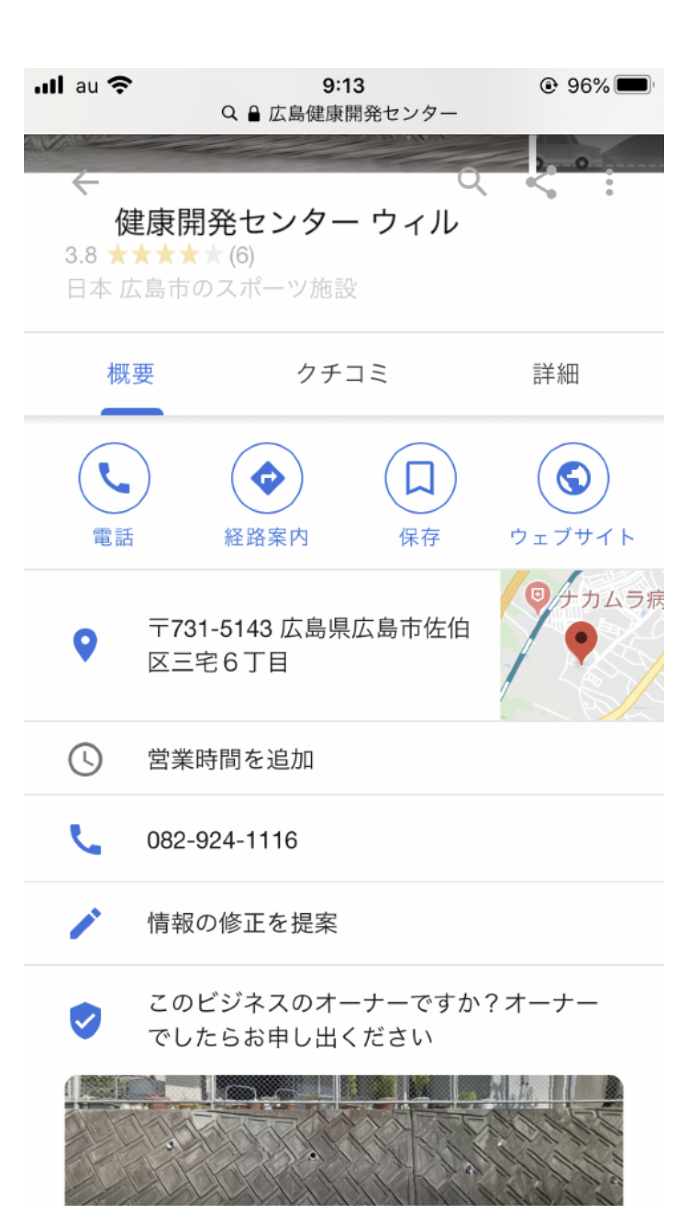This screenshot has height=1224, width=688.
Task: Share this place
Action: pyautogui.click(x=541, y=181)
